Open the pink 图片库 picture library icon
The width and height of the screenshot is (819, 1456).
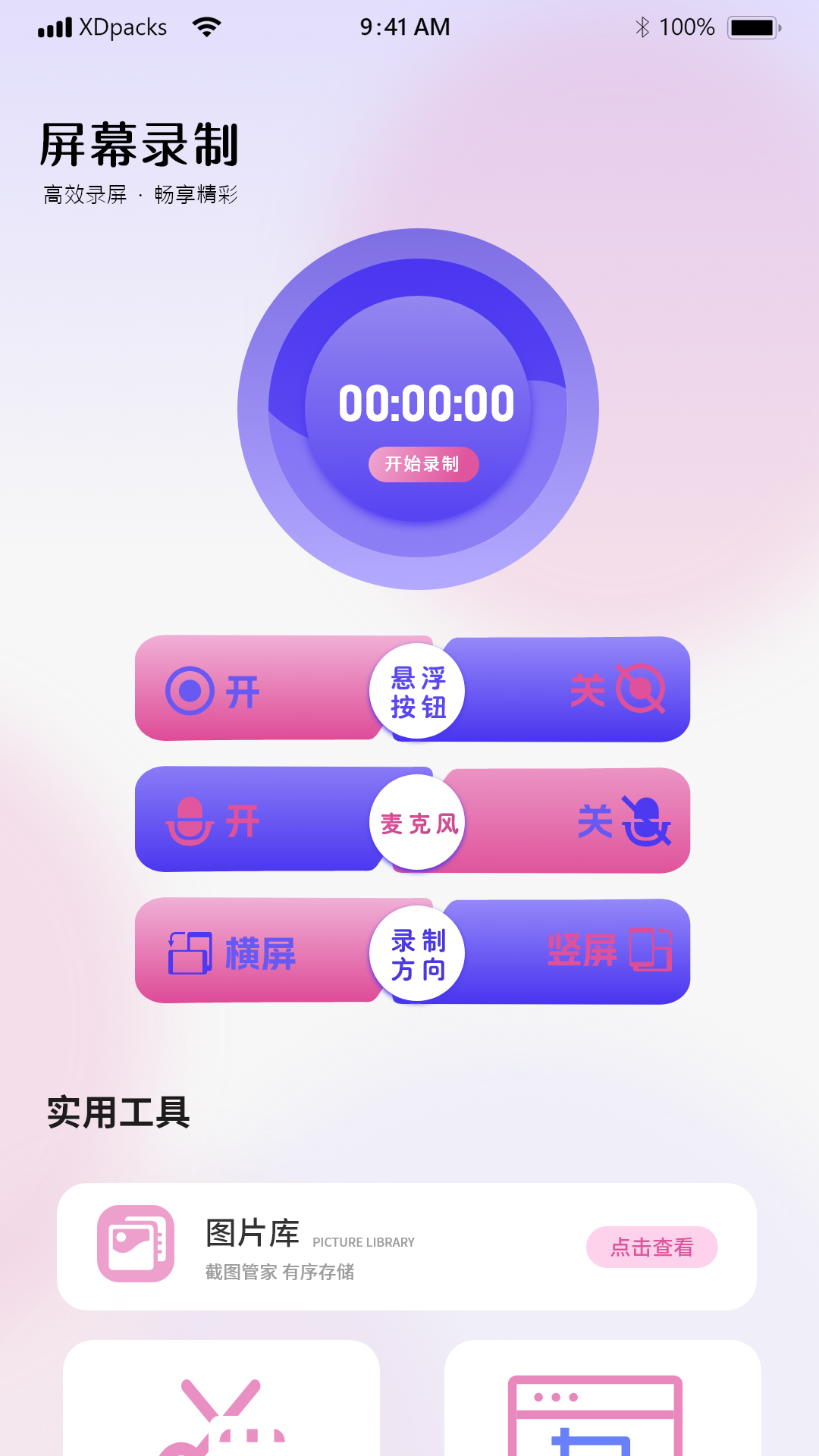136,1244
